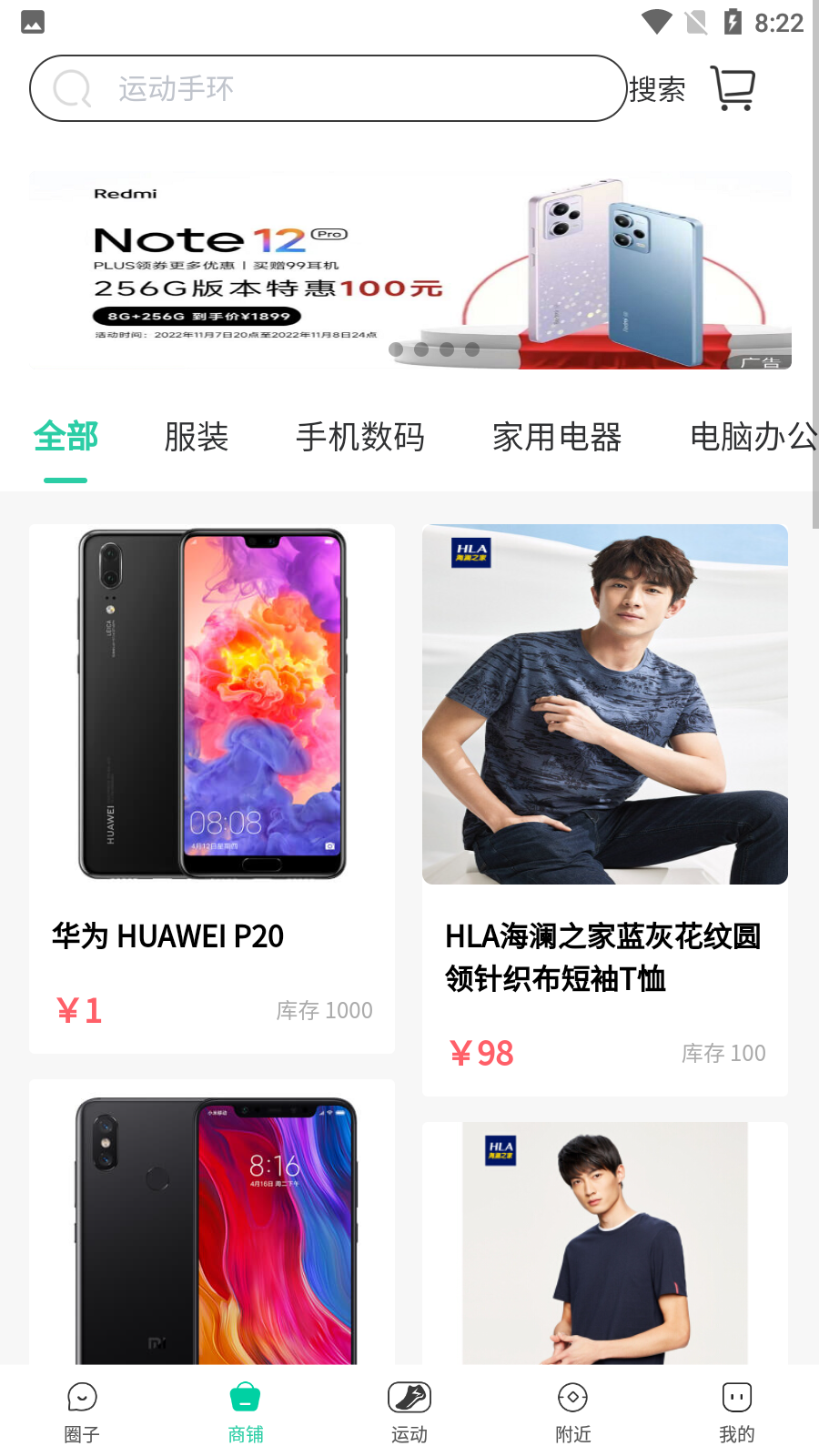Switch to the 手机数码 category tab
The width and height of the screenshot is (819, 1456).
pos(360,438)
